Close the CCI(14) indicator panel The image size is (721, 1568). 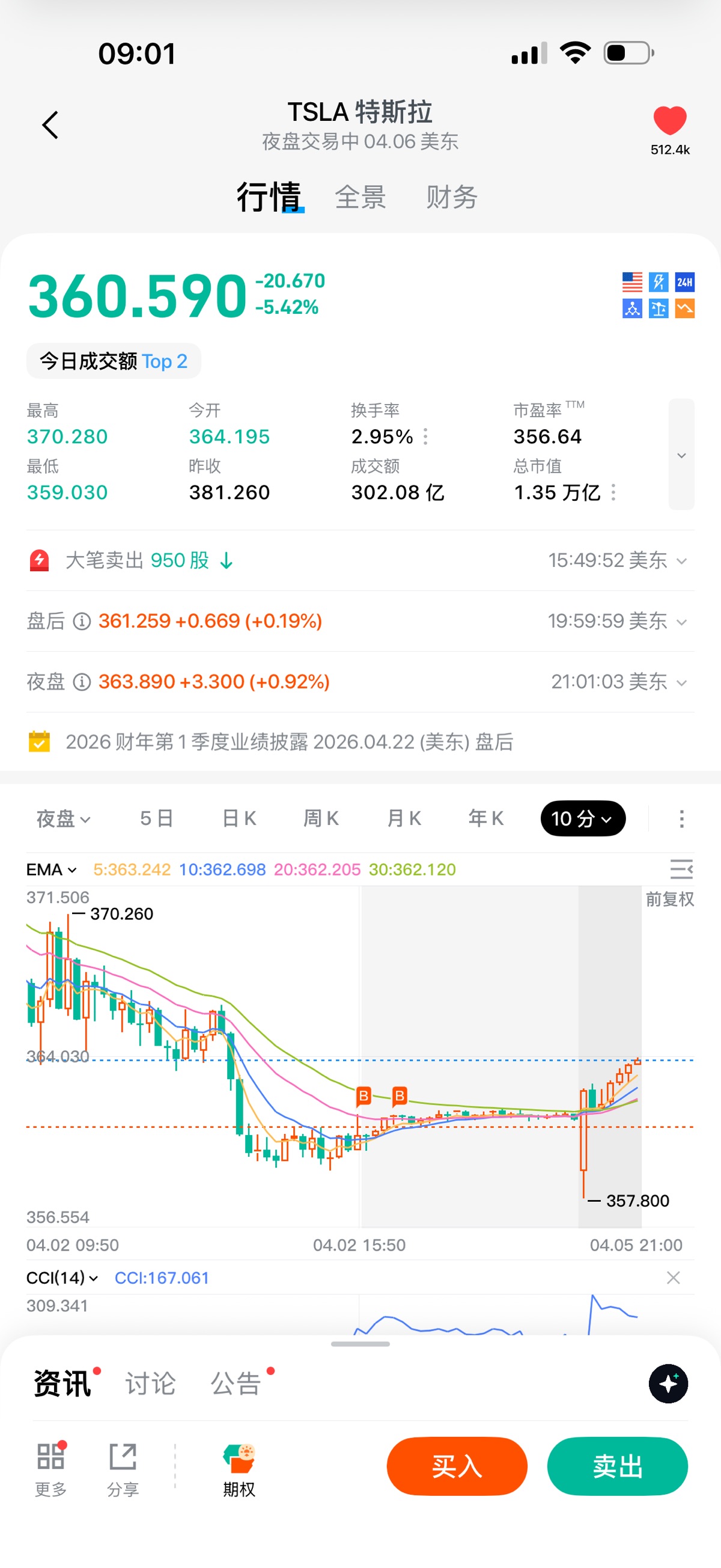click(x=673, y=1278)
